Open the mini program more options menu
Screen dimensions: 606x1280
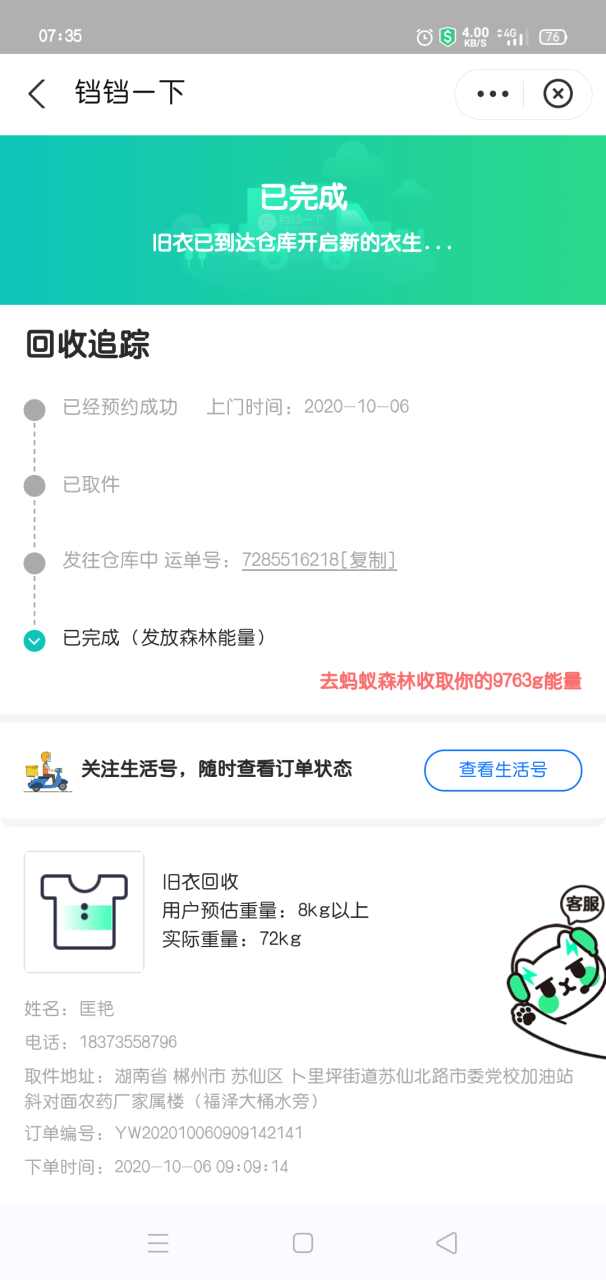coord(493,94)
